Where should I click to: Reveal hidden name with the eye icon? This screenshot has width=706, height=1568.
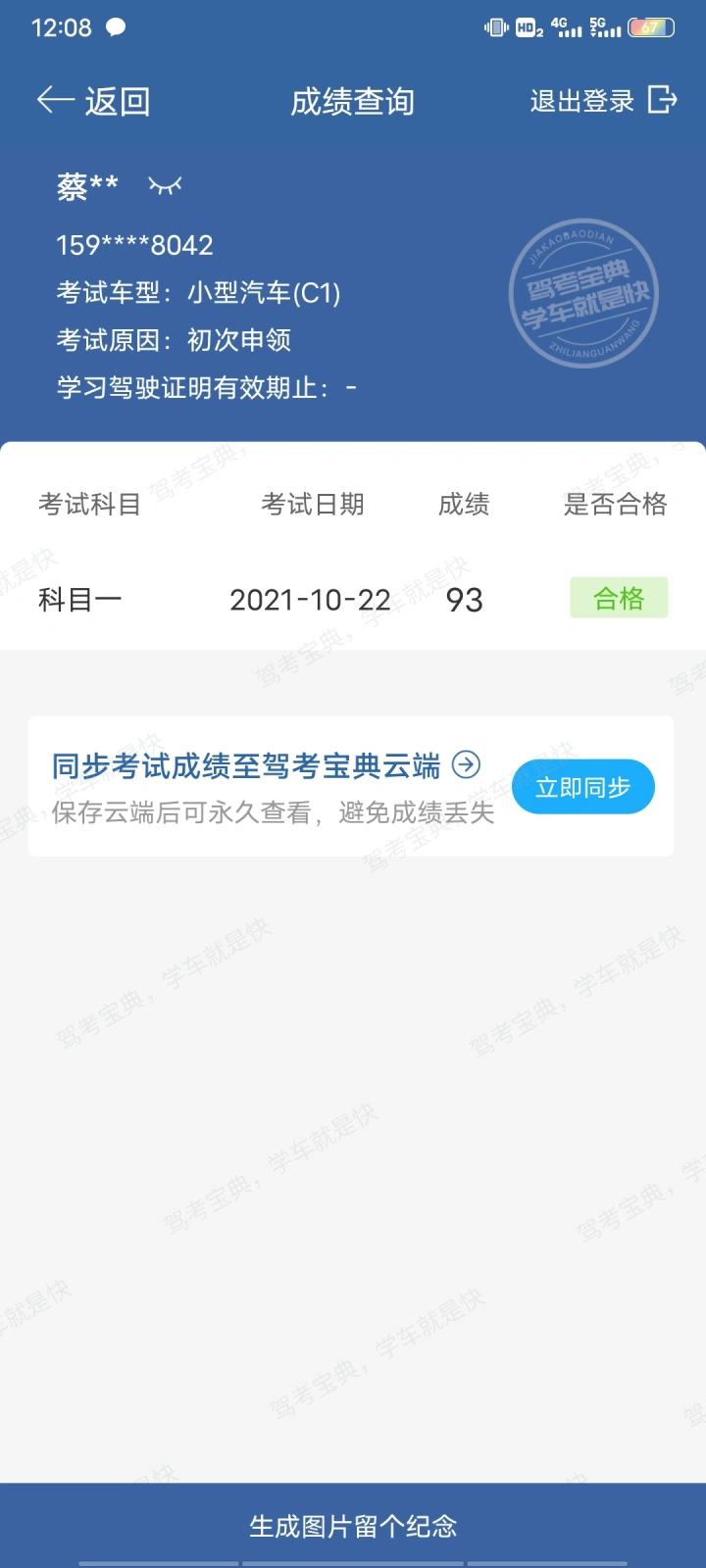(x=165, y=185)
